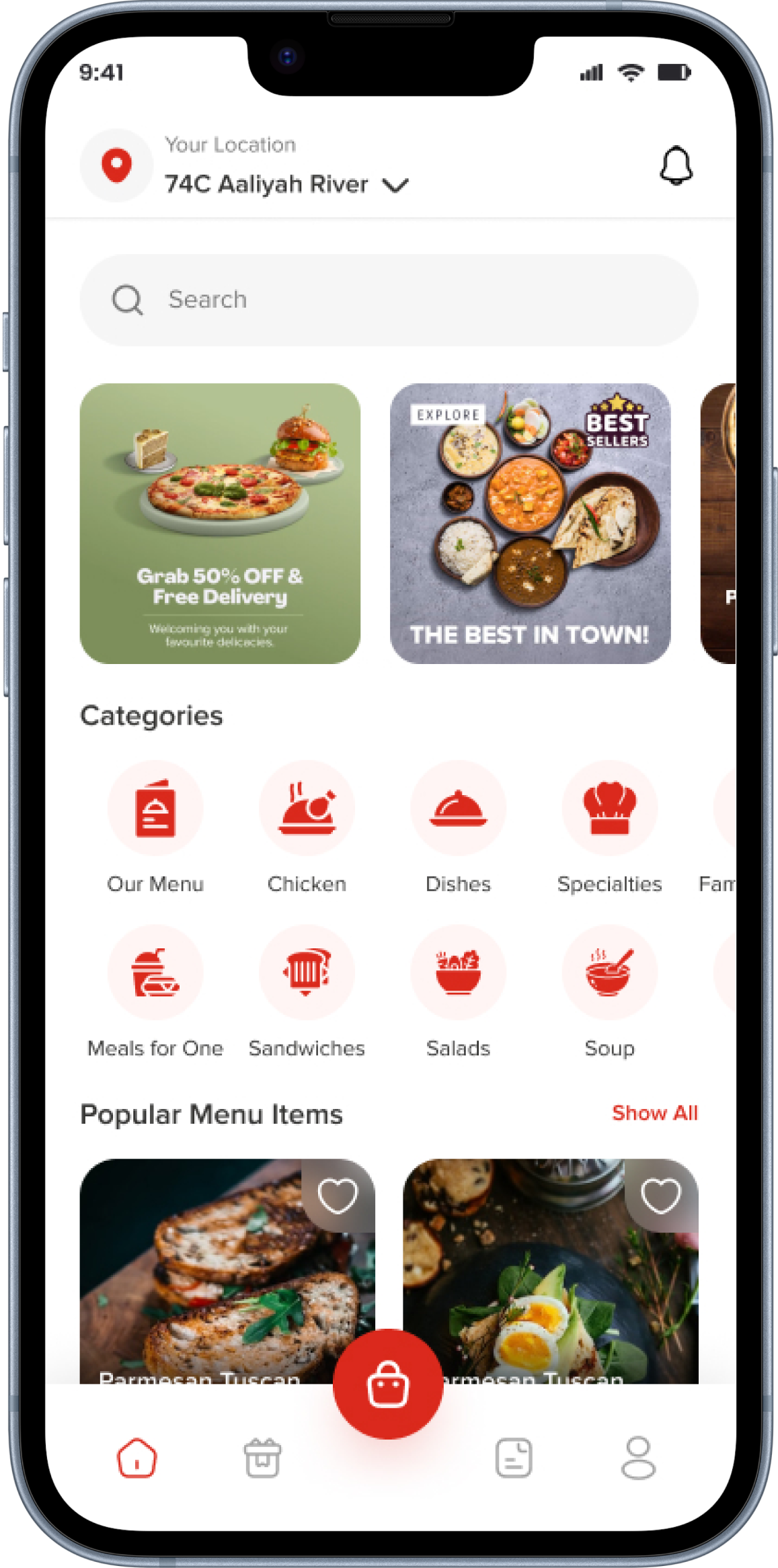Tap the Search field
Viewport: 778px width, 1568px height.
pyautogui.click(x=389, y=300)
